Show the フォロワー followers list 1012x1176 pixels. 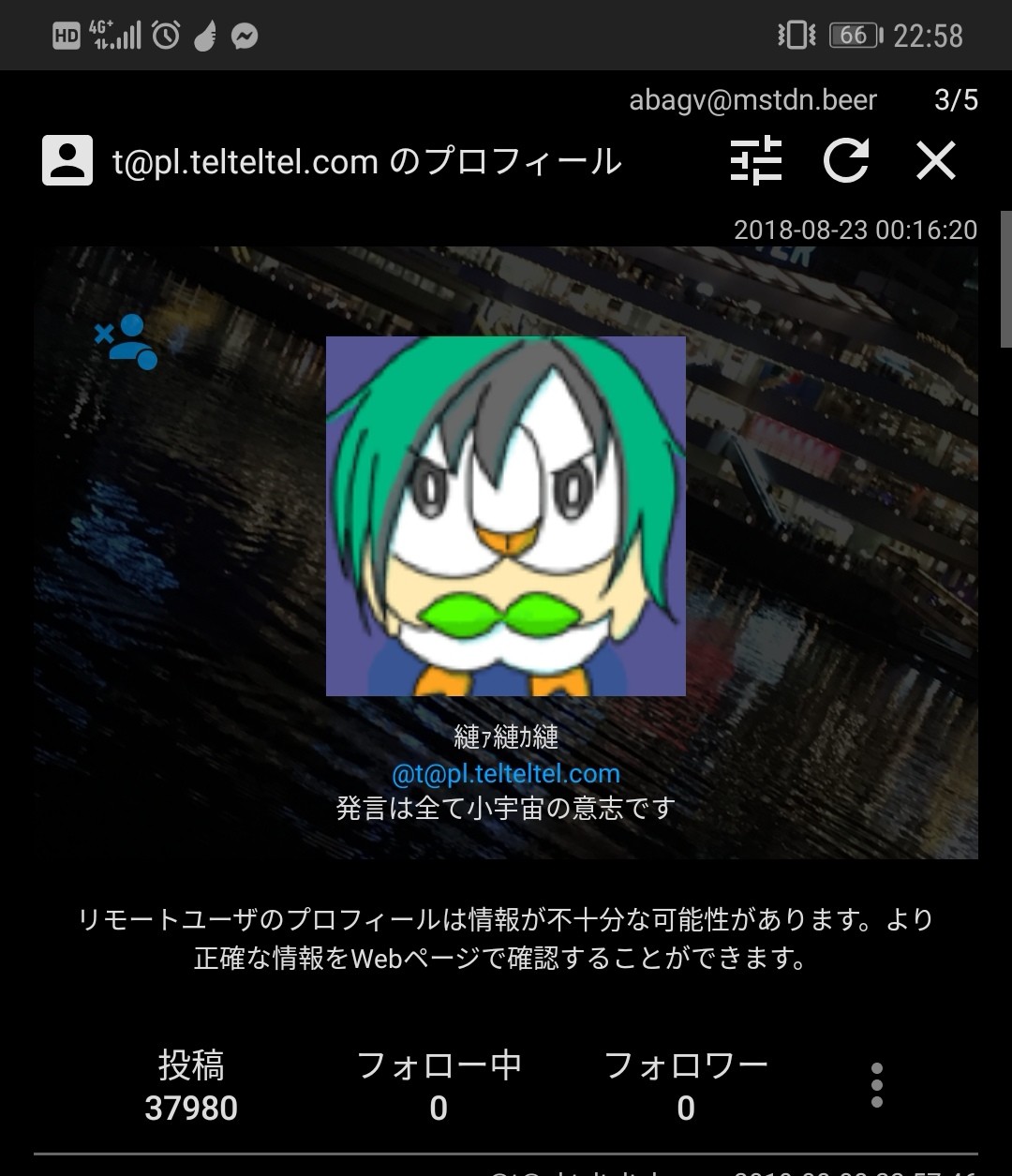(686, 1086)
